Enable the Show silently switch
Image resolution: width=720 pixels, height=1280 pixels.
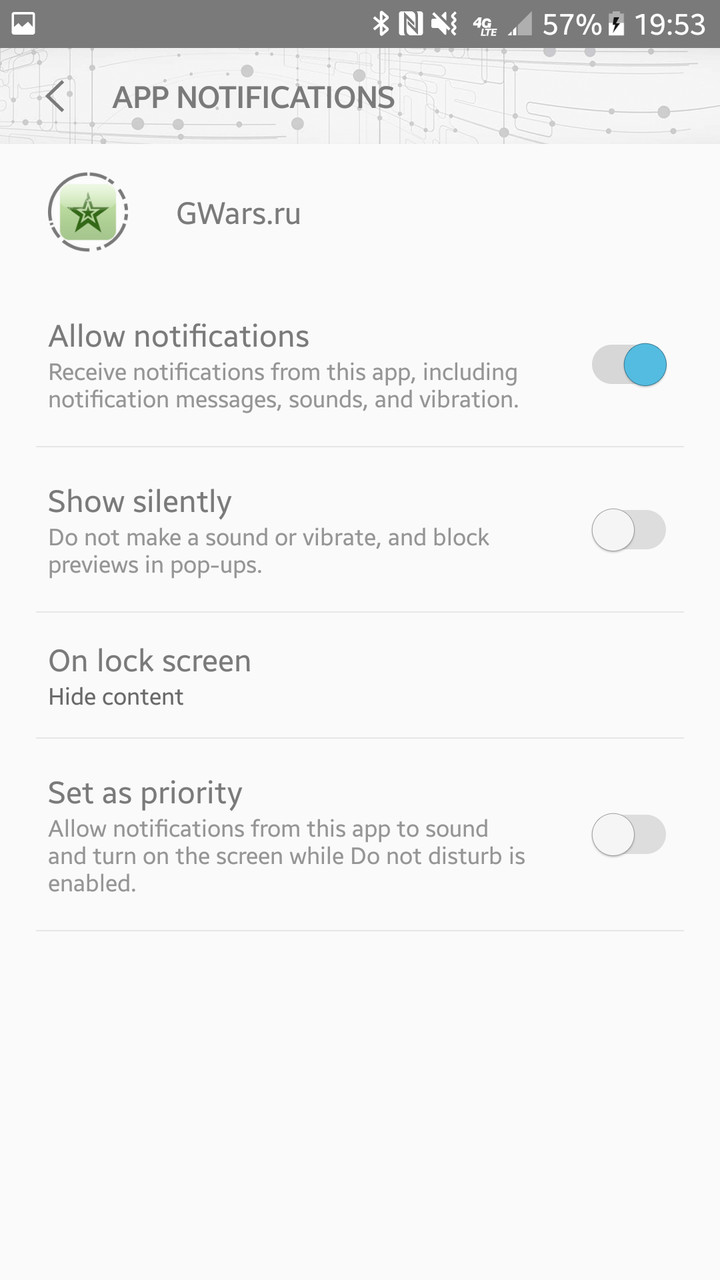(x=629, y=530)
